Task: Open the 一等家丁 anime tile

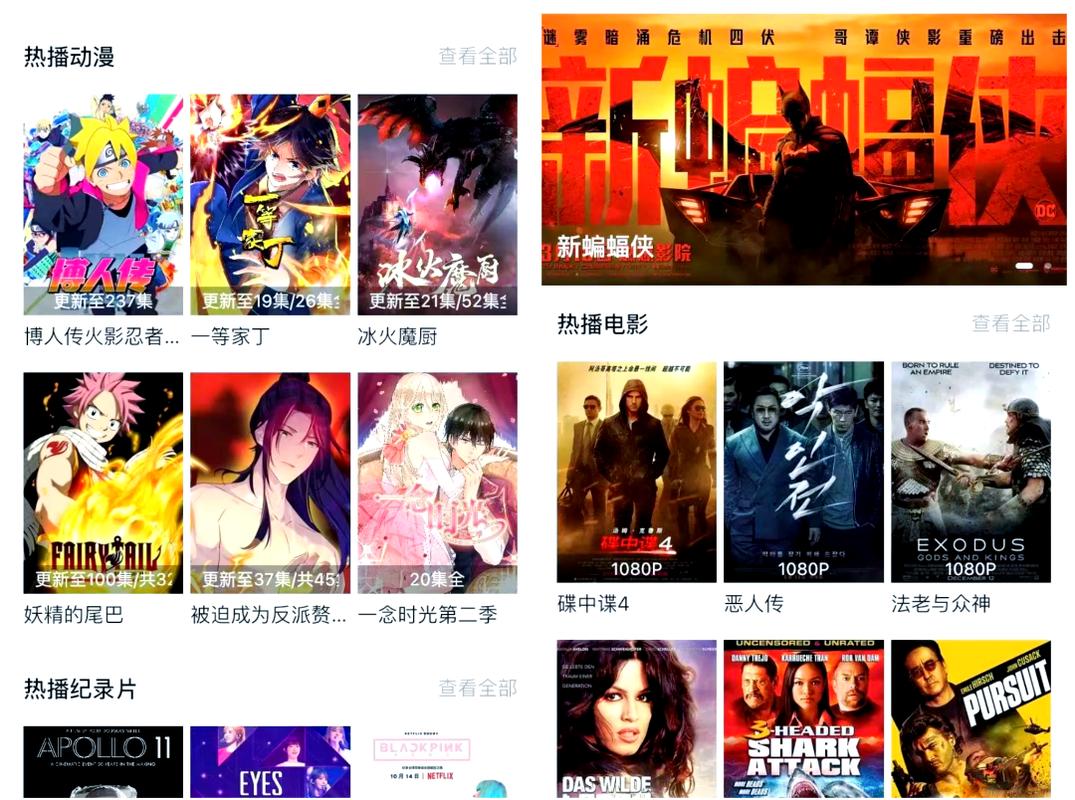Action: click(270, 205)
